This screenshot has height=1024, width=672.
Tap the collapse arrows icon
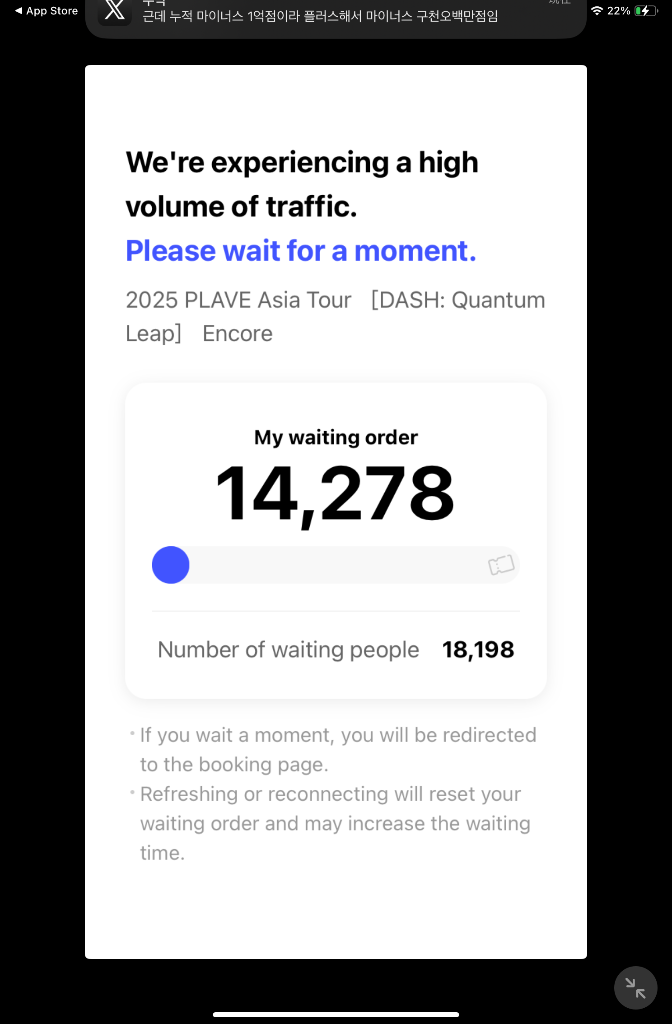[x=635, y=987]
